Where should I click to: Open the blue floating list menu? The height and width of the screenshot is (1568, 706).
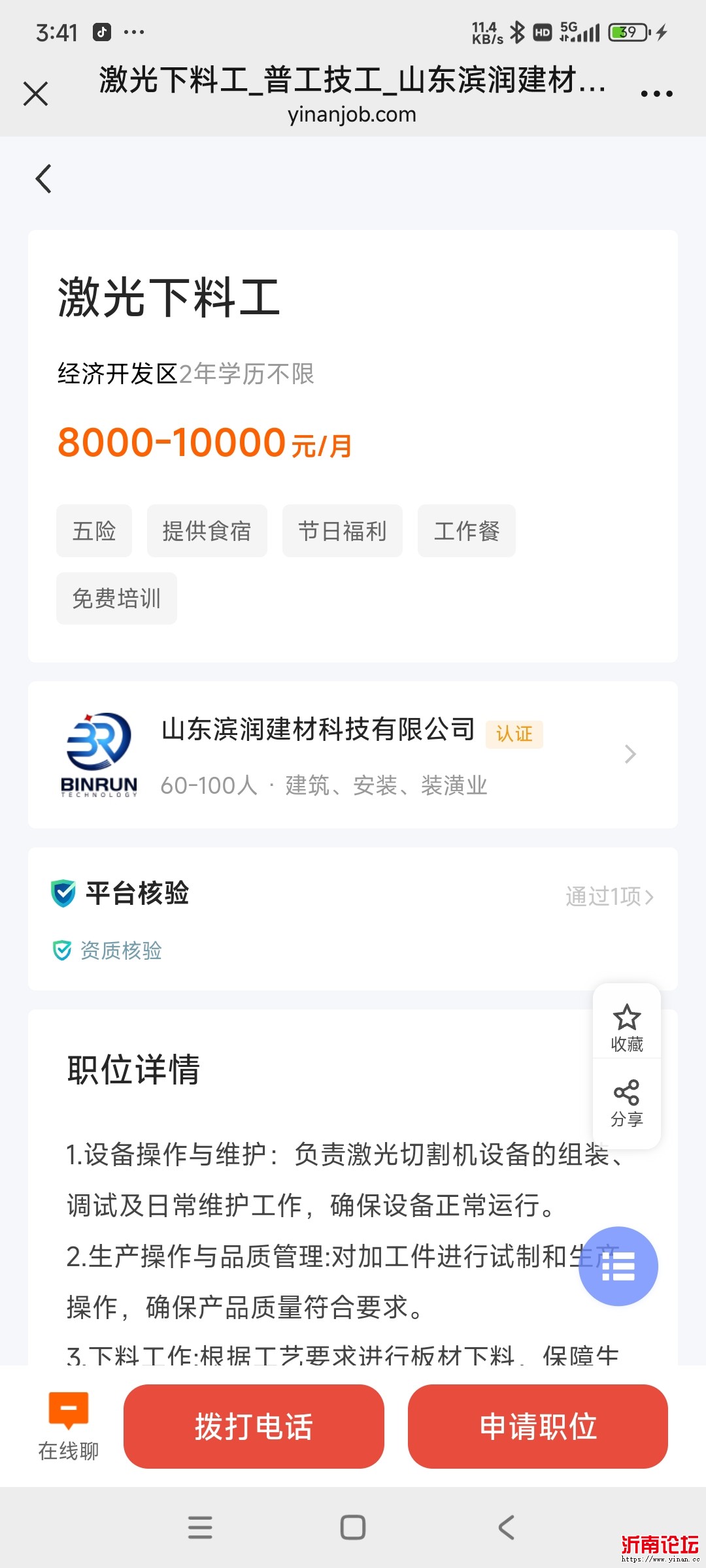(618, 1266)
